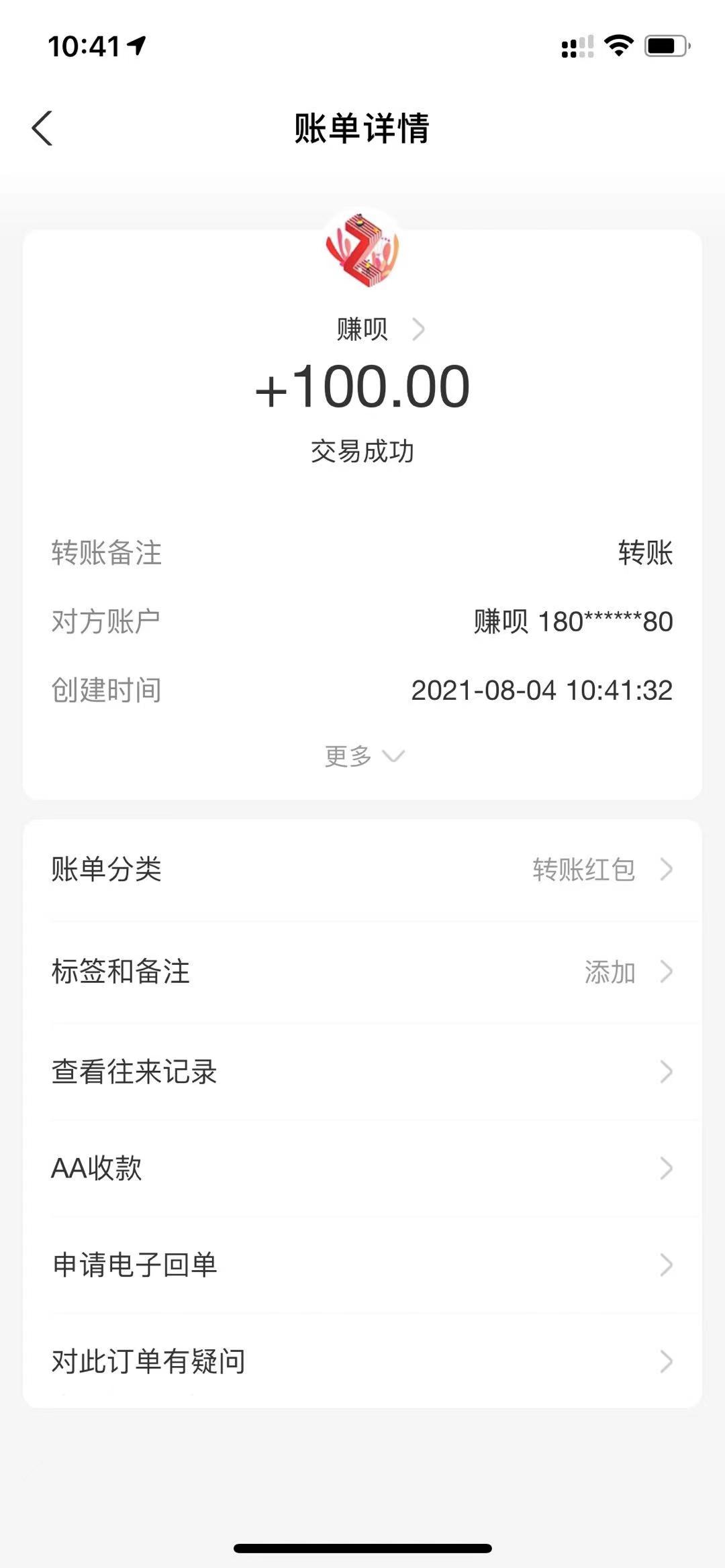Open 查看往来记录 history

[x=362, y=1072]
